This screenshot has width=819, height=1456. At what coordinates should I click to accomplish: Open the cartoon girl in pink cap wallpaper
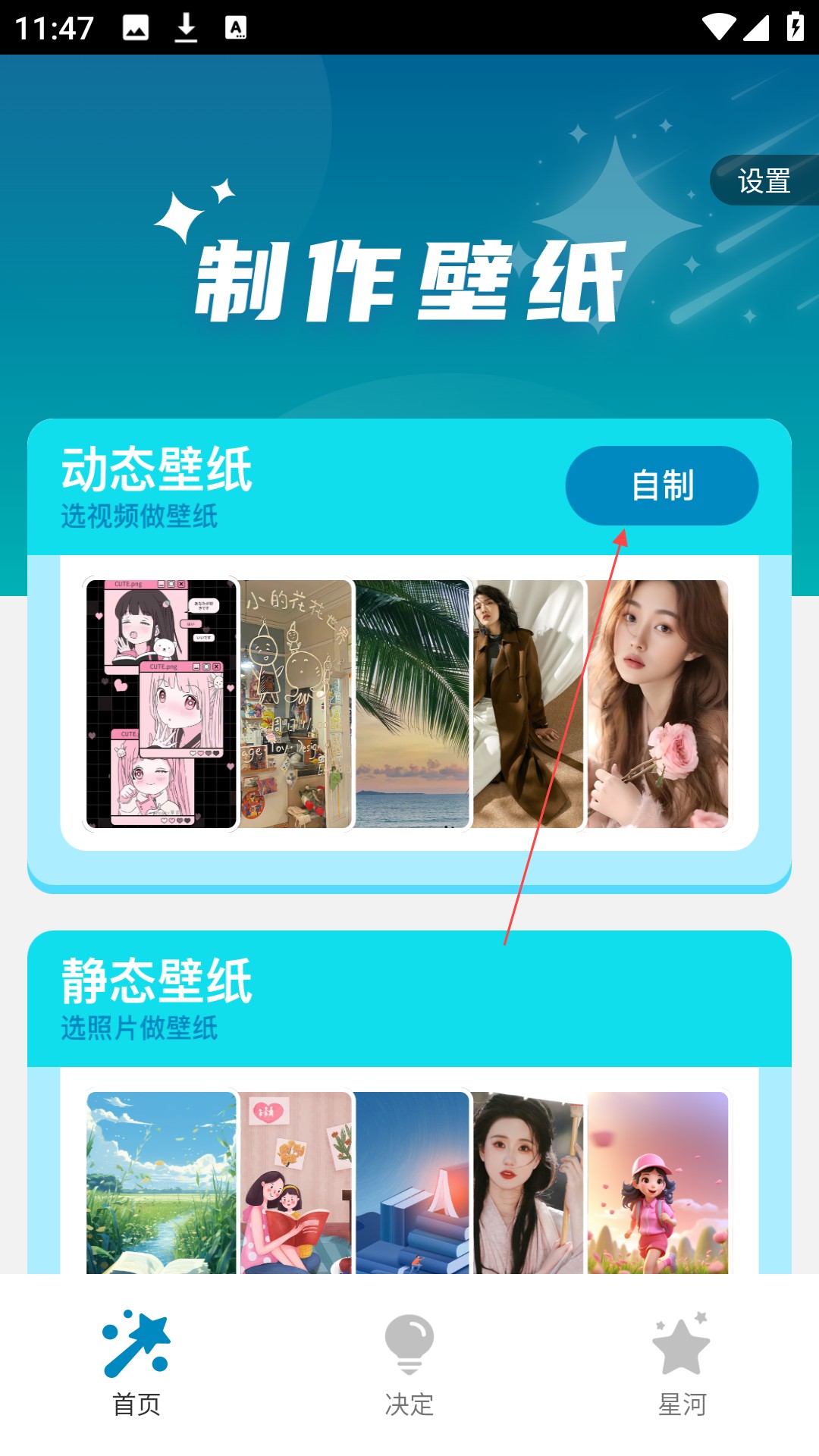pyautogui.click(x=657, y=1183)
